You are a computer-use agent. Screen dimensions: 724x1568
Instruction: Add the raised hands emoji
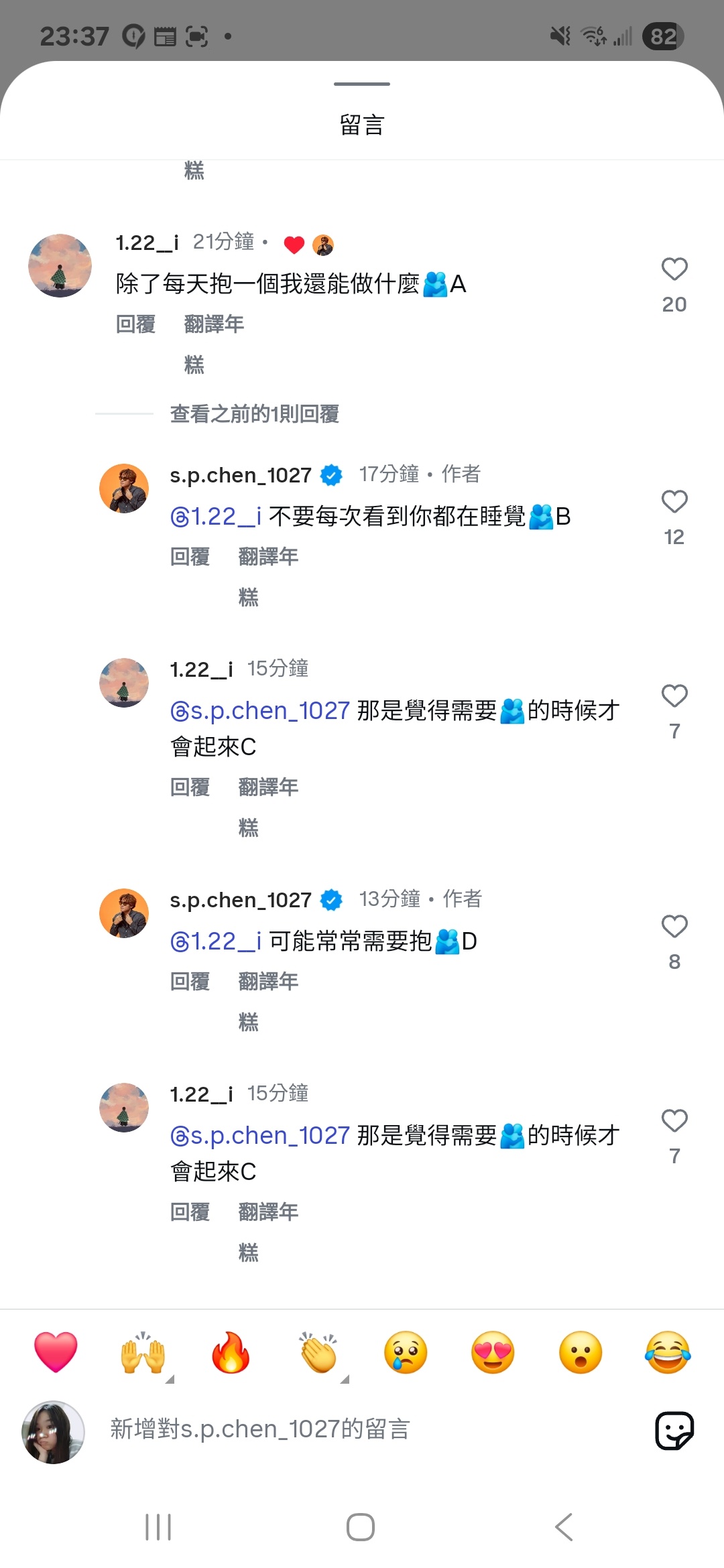point(143,1352)
